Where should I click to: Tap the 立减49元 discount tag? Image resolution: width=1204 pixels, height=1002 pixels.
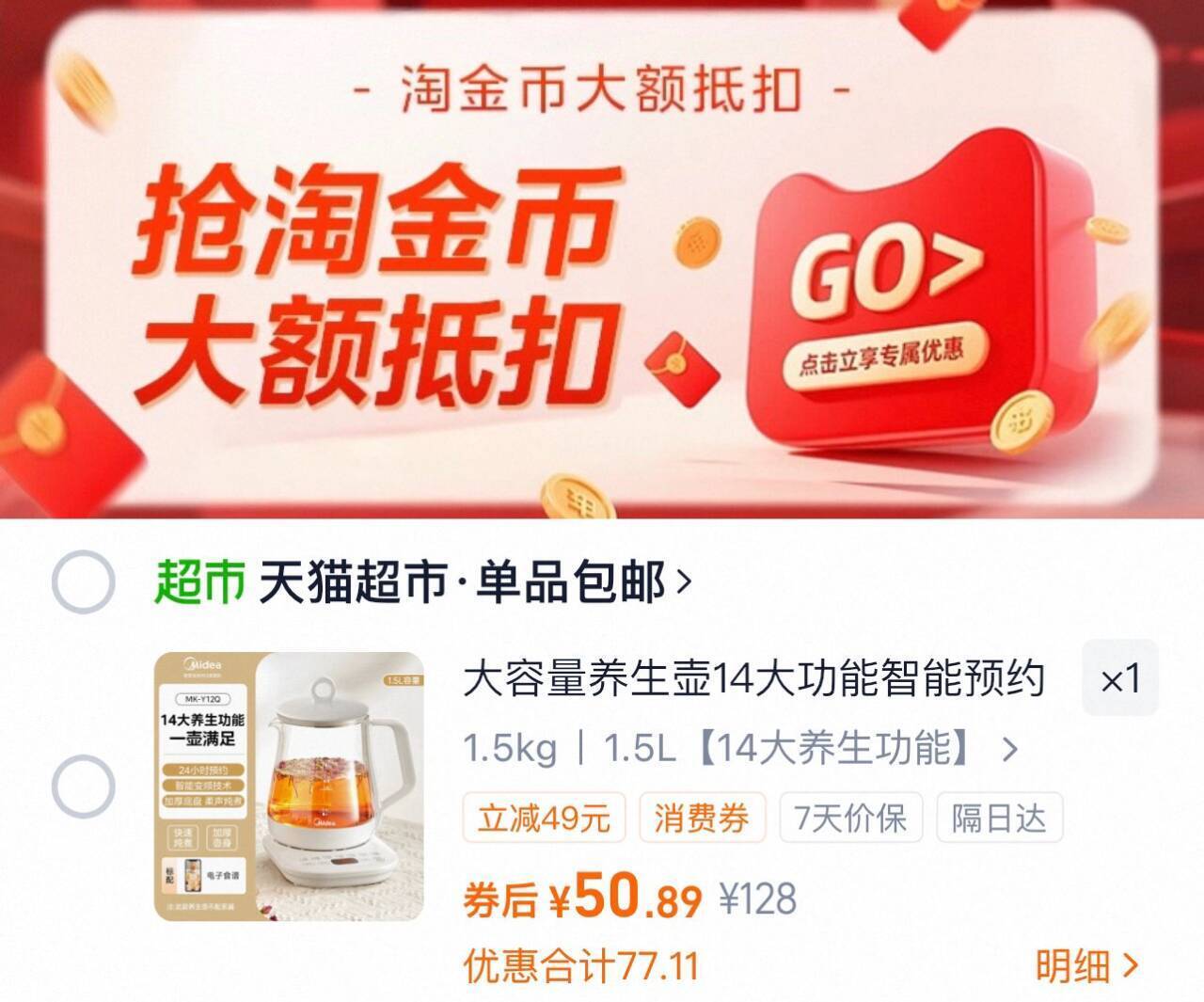[543, 818]
